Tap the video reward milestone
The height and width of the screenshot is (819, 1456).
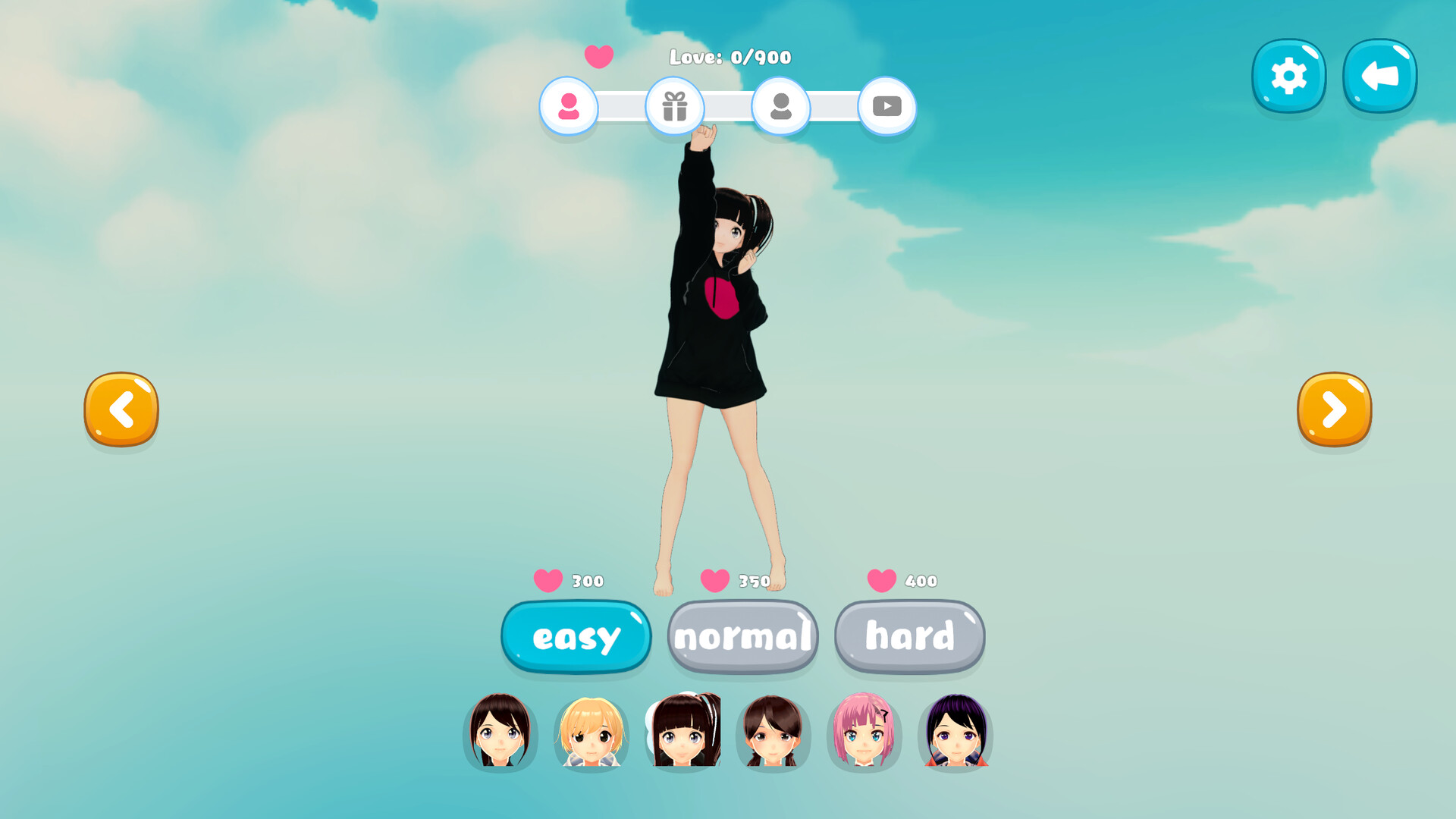coord(886,106)
